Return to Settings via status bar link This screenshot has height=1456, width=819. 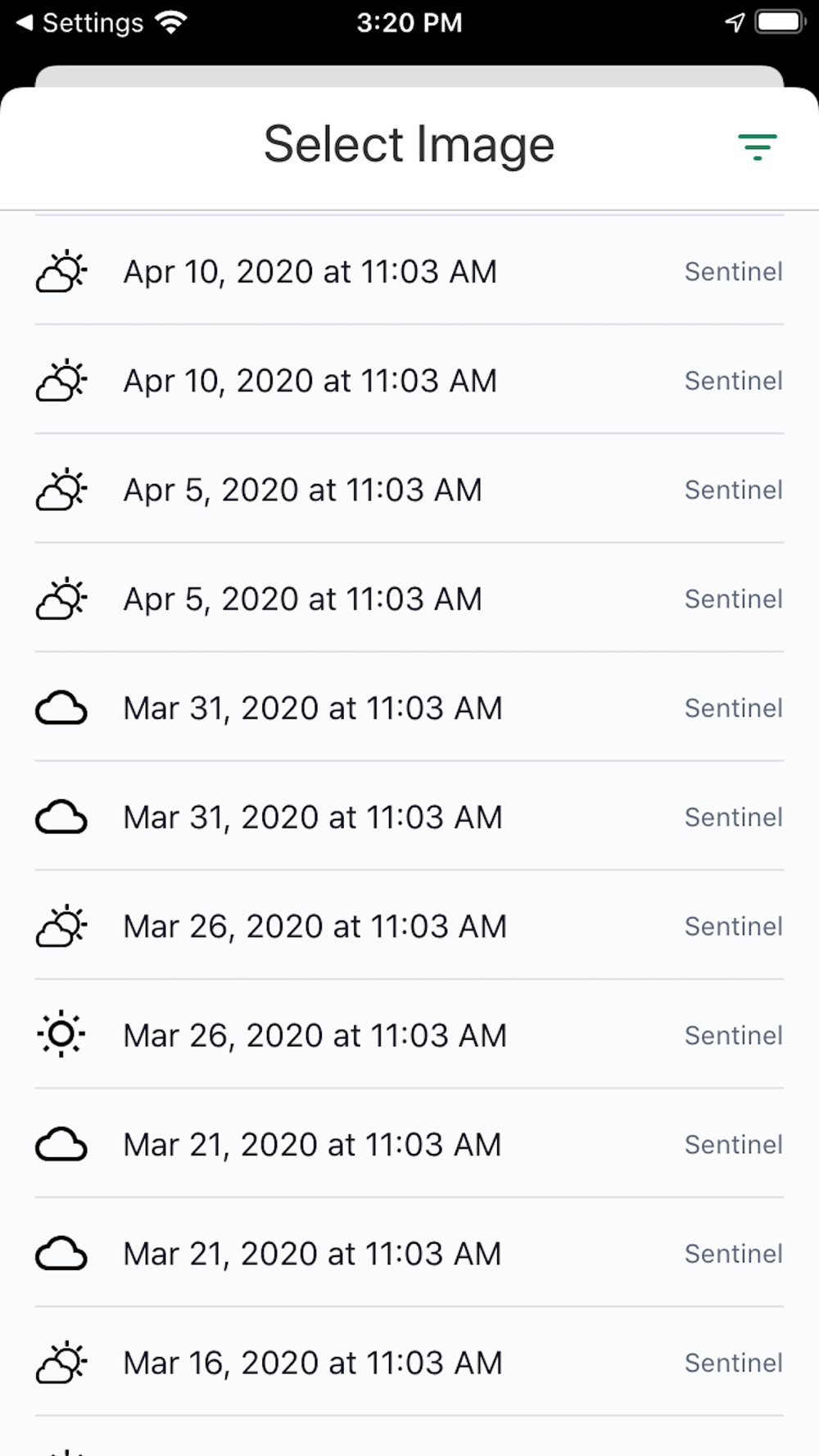click(x=80, y=23)
